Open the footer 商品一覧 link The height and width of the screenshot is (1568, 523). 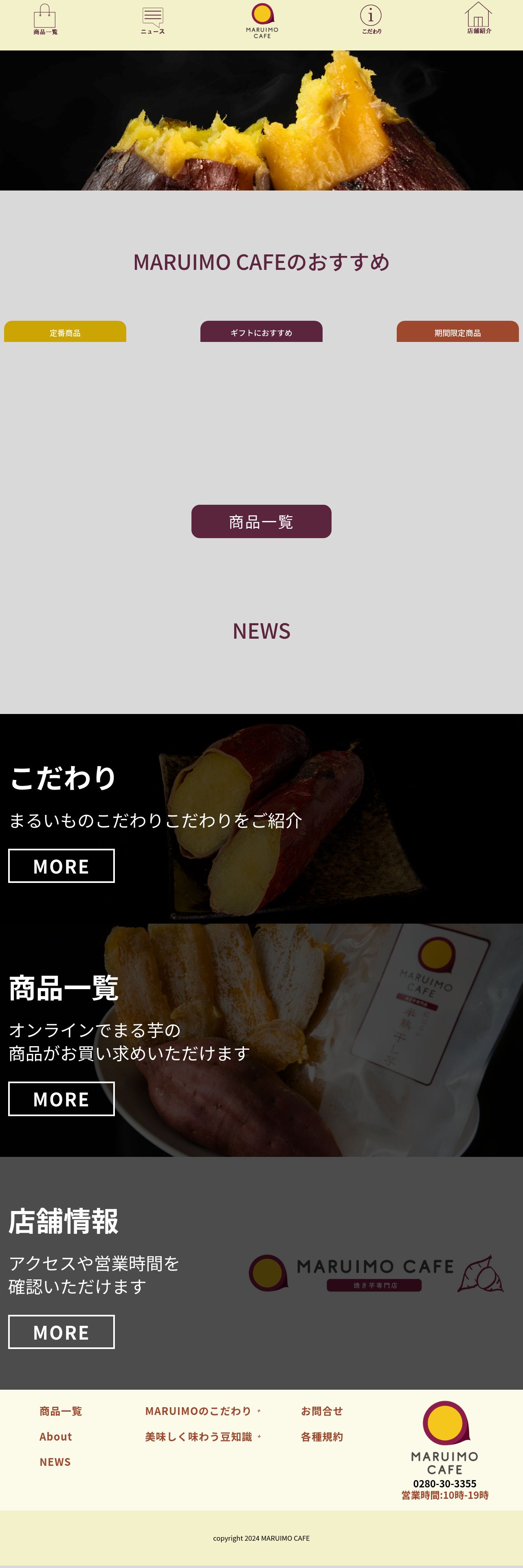(x=61, y=1411)
